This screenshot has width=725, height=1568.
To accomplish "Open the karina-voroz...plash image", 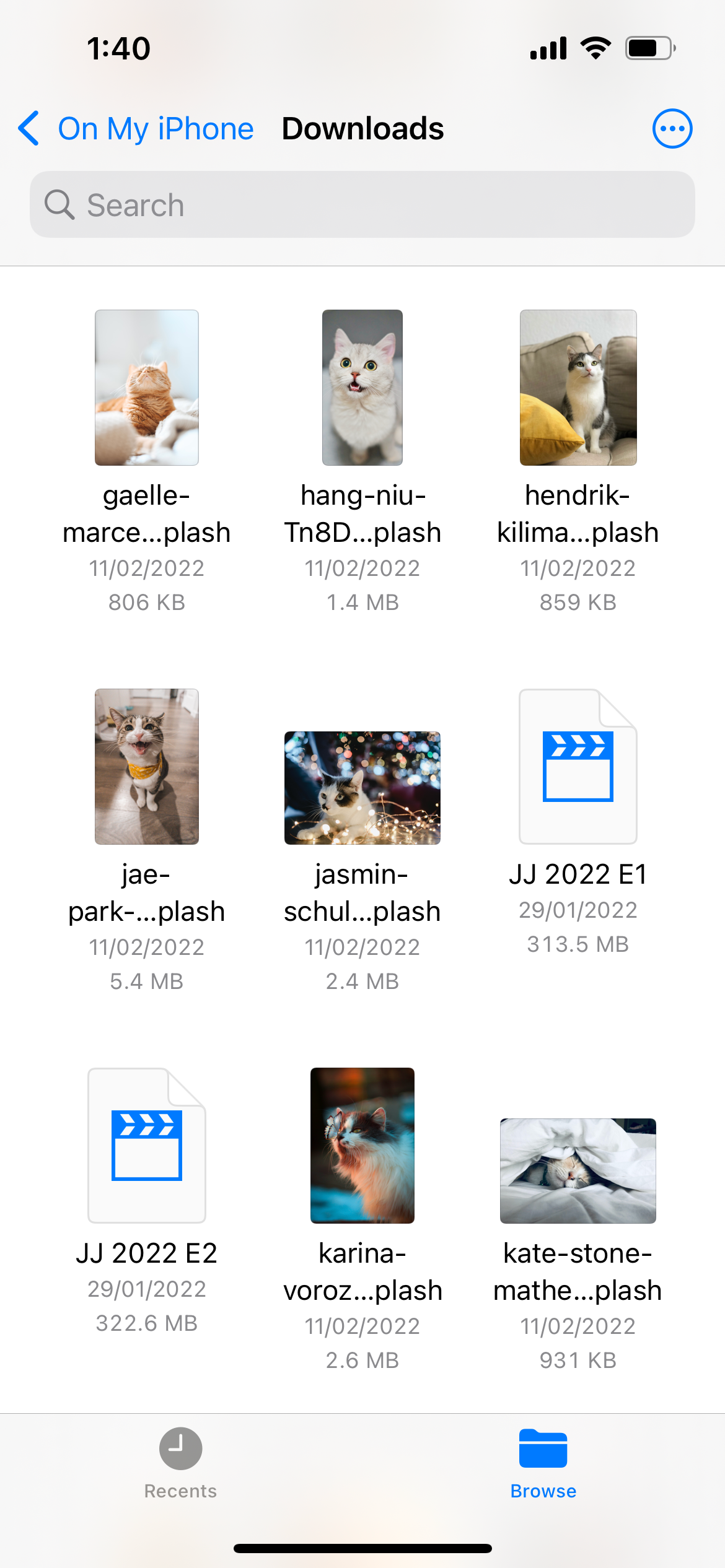I will pos(362,1146).
